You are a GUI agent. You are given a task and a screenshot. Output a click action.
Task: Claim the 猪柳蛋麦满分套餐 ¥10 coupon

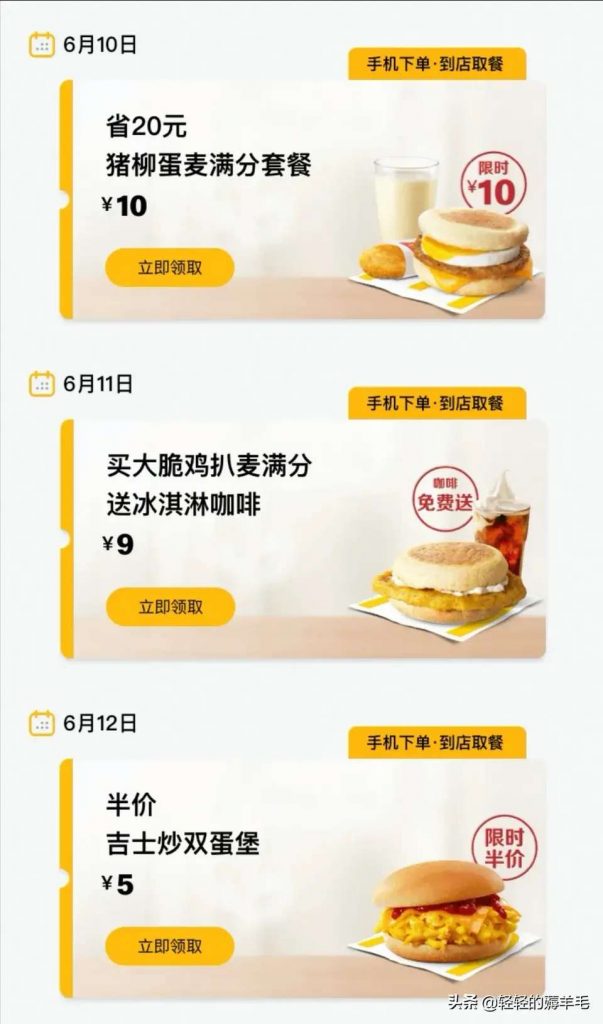click(x=170, y=267)
